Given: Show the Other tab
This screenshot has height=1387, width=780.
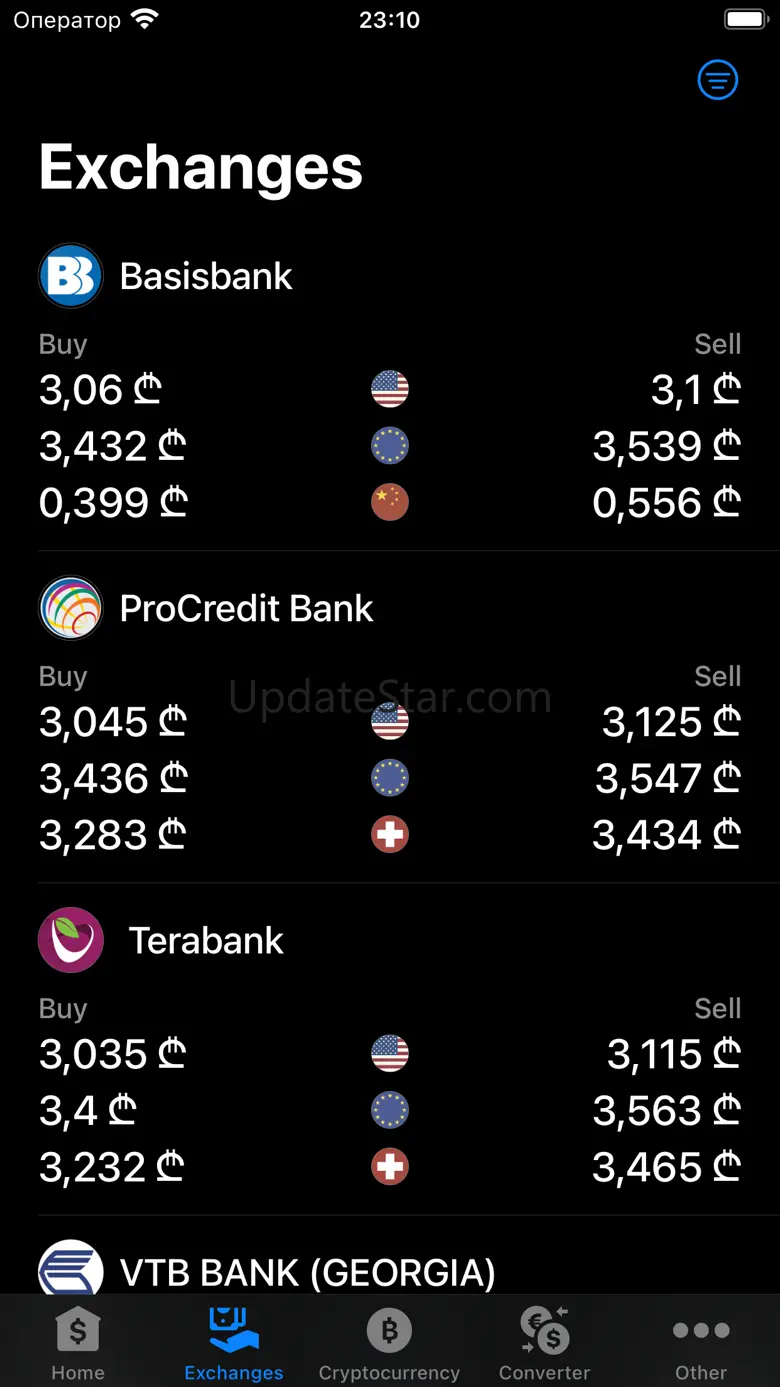Looking at the screenshot, I should tap(701, 1342).
